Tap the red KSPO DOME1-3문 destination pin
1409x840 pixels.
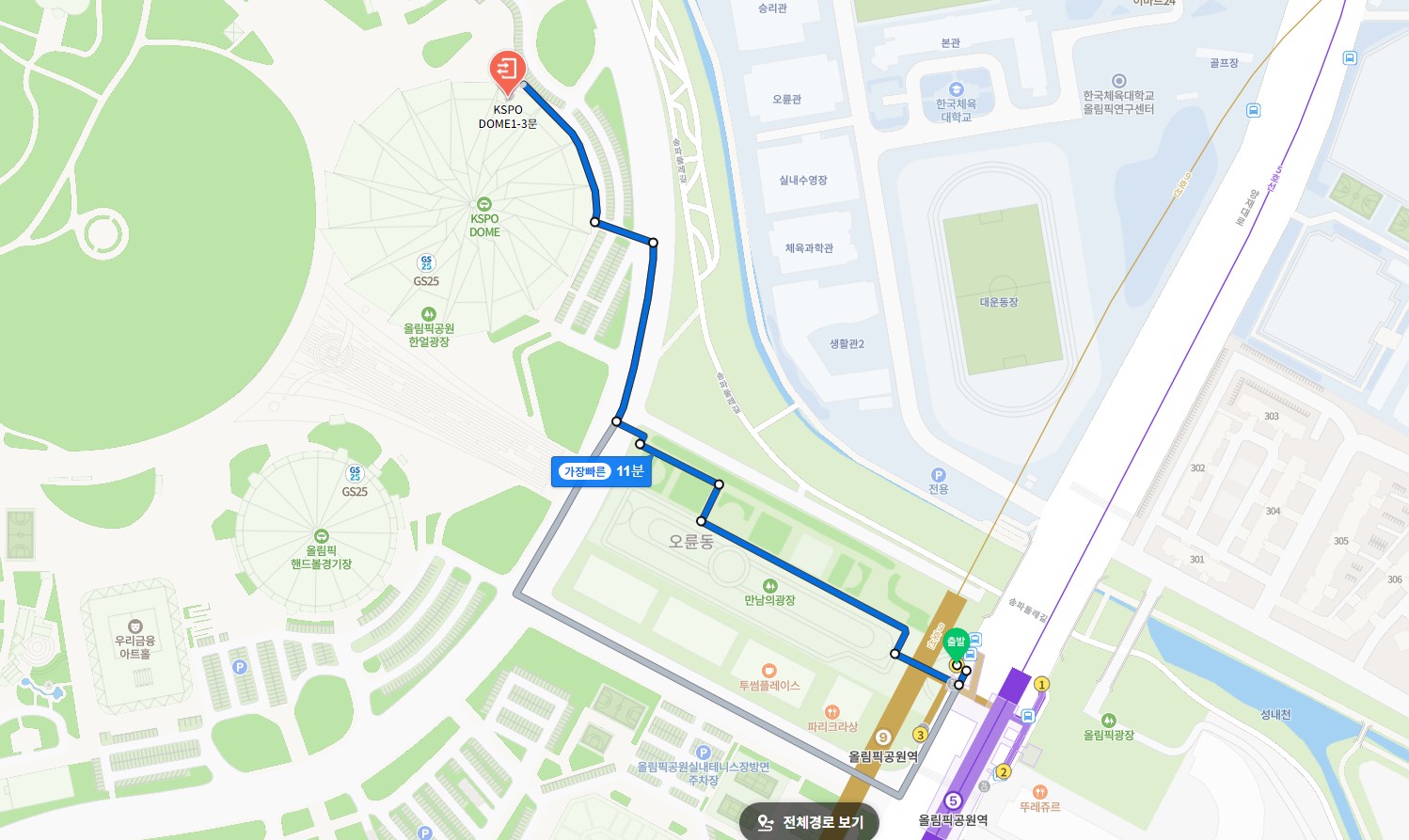pyautogui.click(x=507, y=70)
